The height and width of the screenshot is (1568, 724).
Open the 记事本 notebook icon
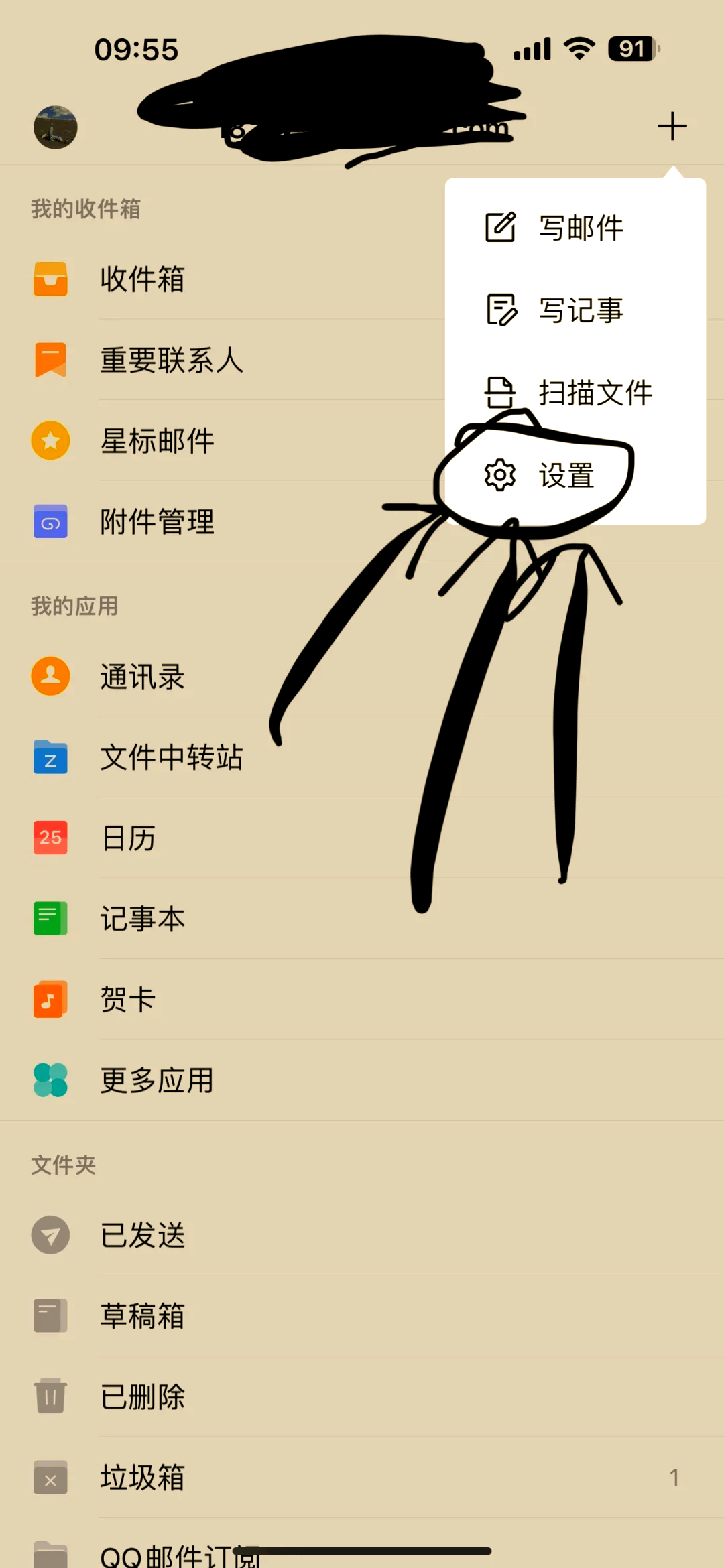(x=50, y=918)
